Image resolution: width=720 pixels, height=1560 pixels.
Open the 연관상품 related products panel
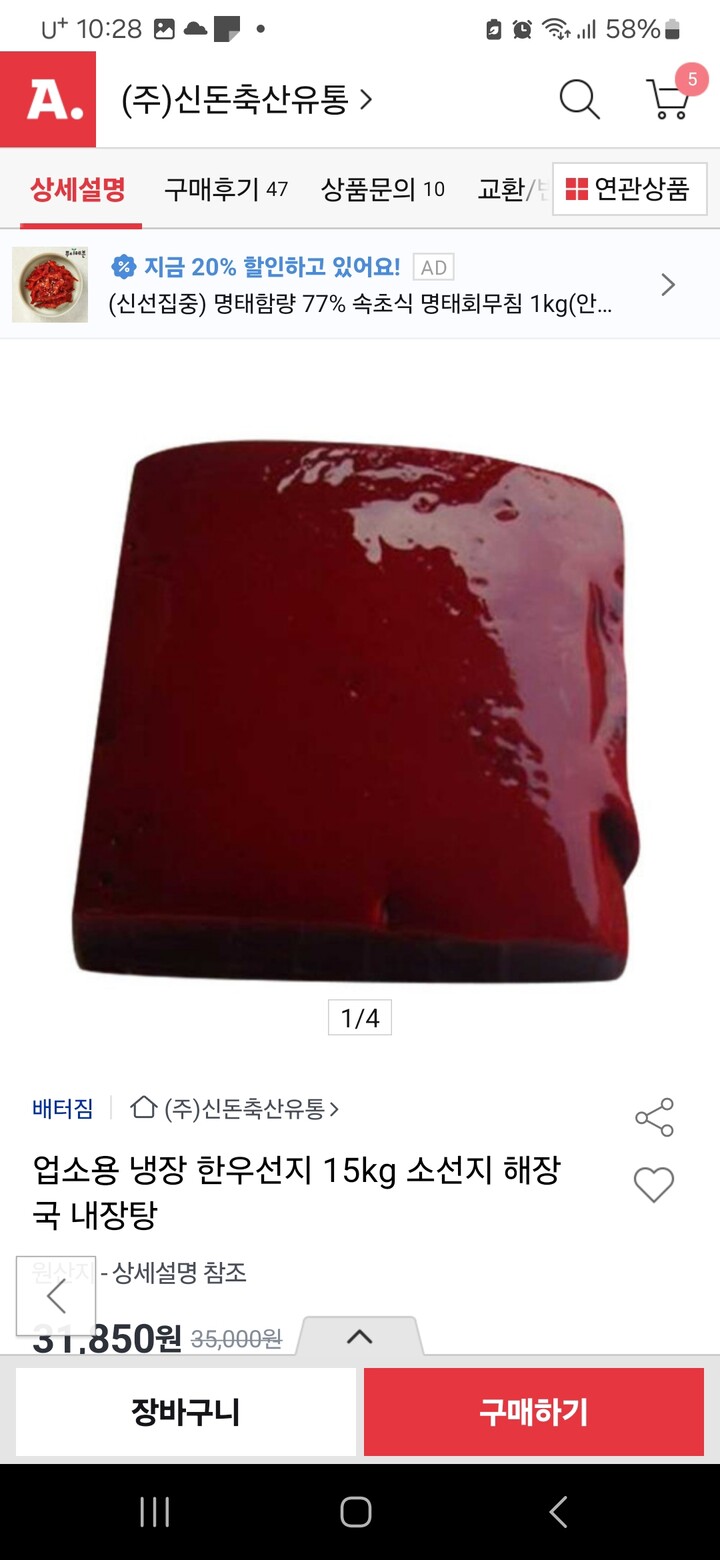click(x=629, y=189)
